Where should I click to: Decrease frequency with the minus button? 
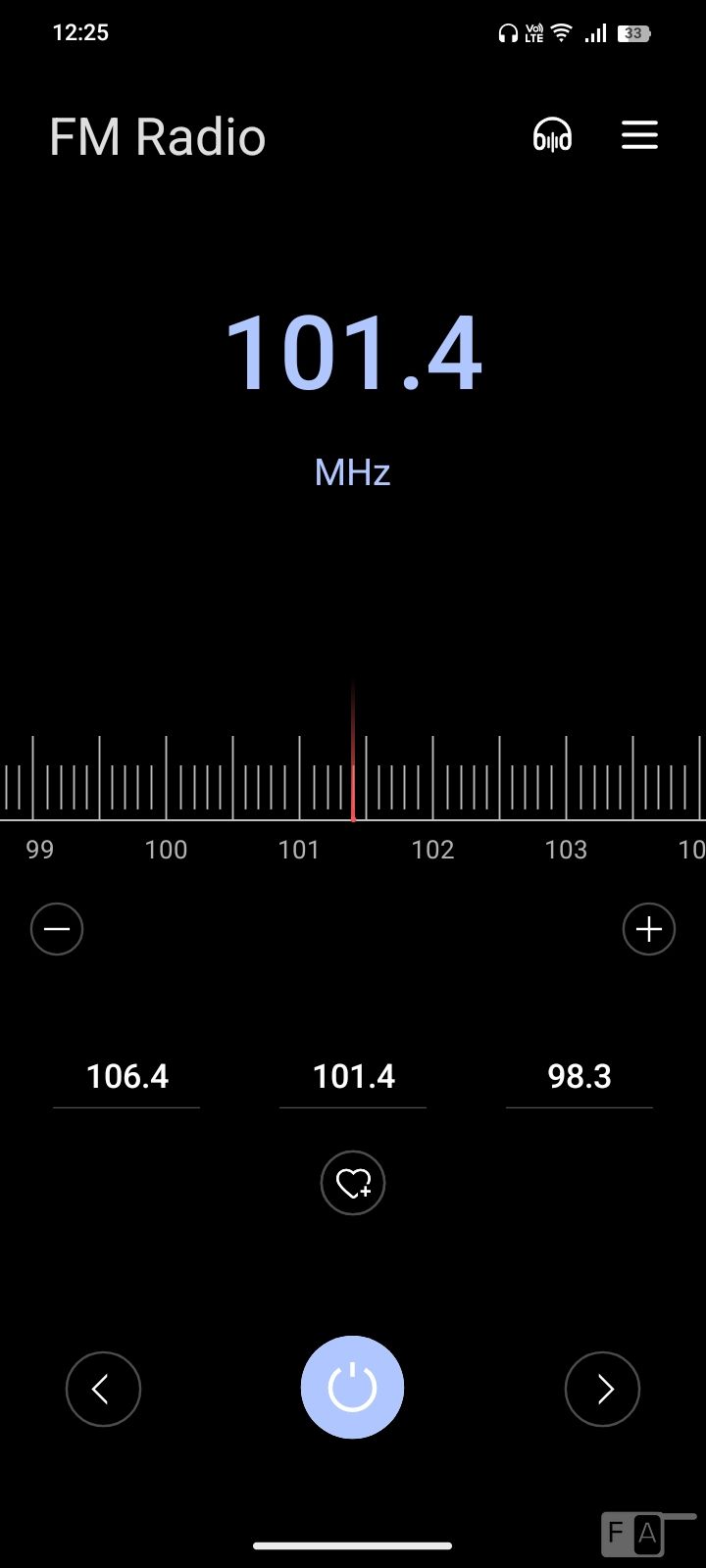[57, 929]
